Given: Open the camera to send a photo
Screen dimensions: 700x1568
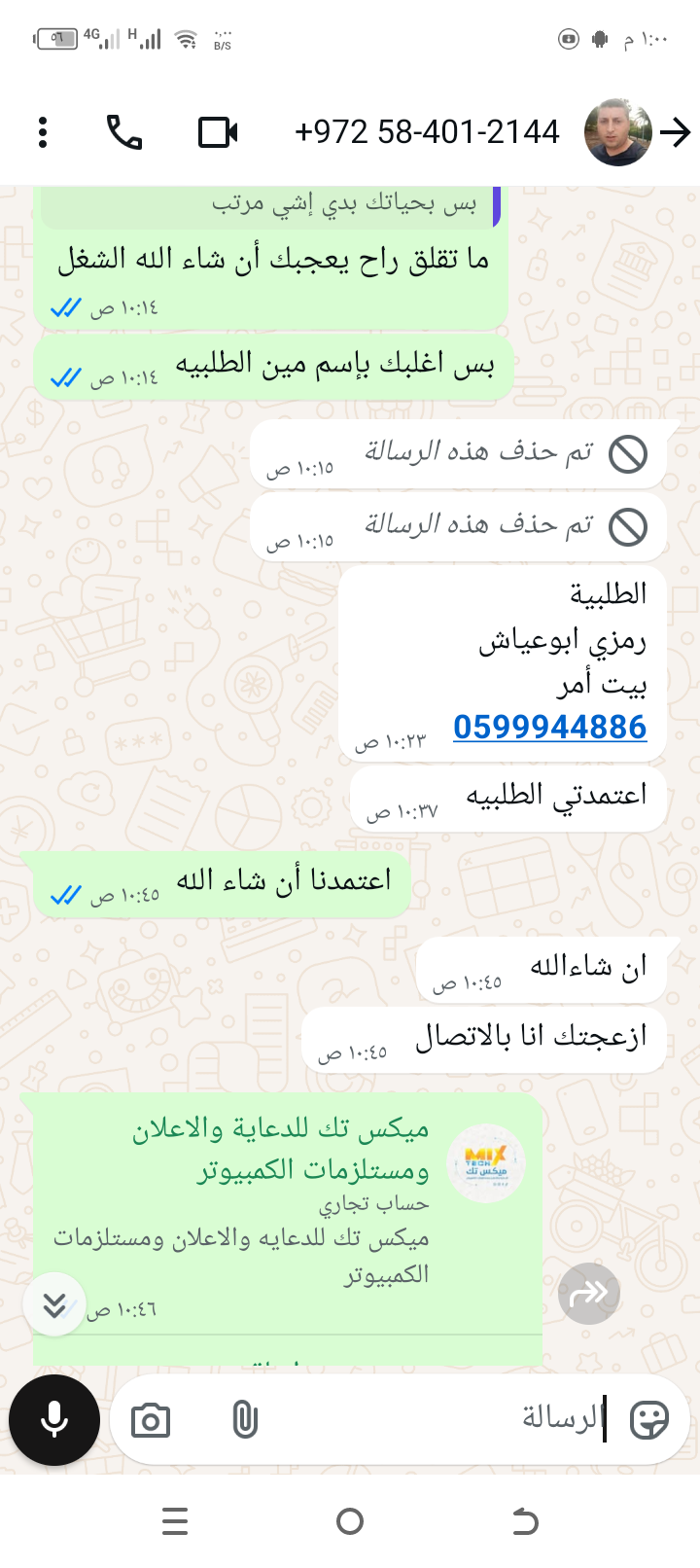Looking at the screenshot, I should (x=151, y=1421).
